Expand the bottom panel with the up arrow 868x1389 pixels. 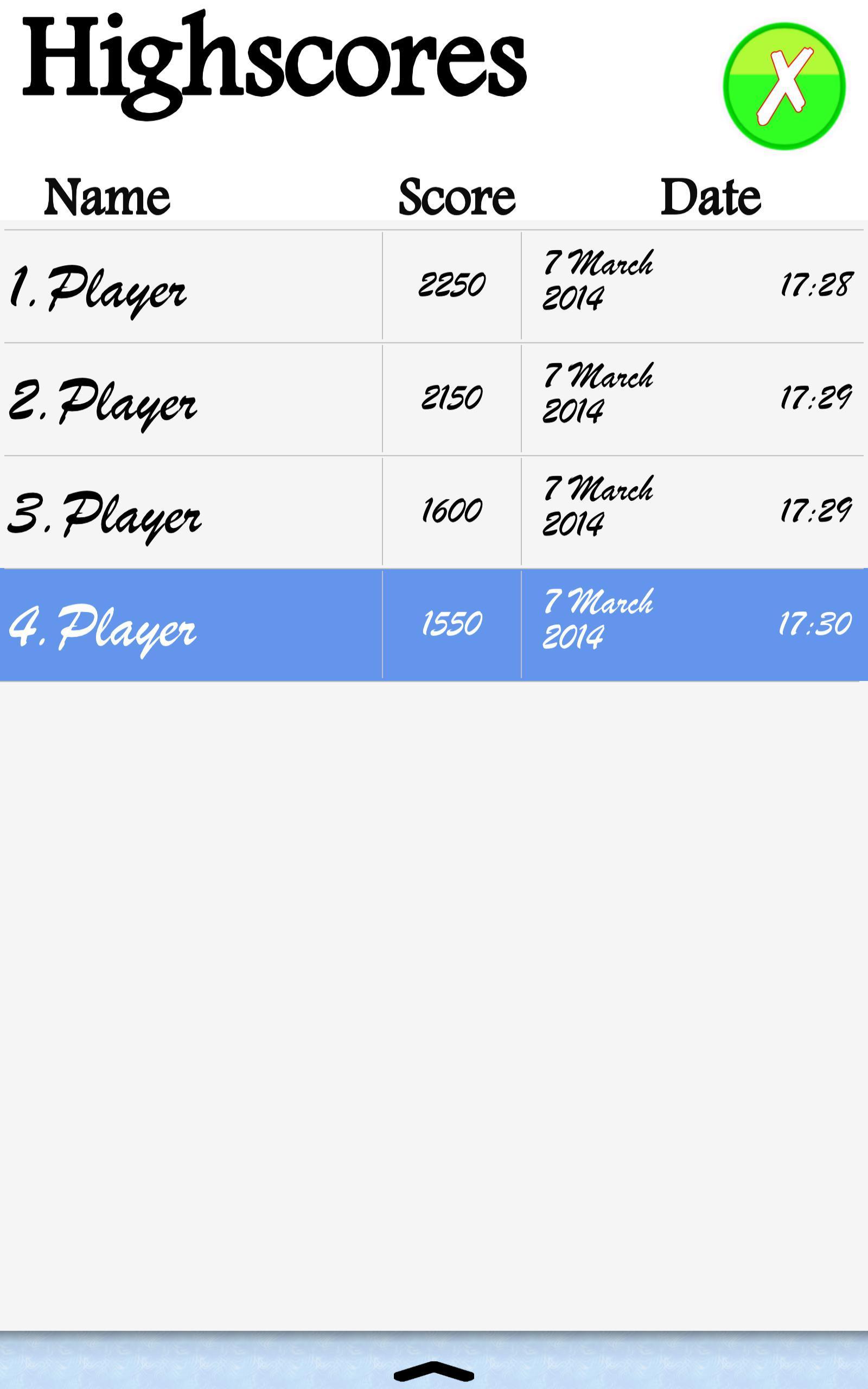434,1371
